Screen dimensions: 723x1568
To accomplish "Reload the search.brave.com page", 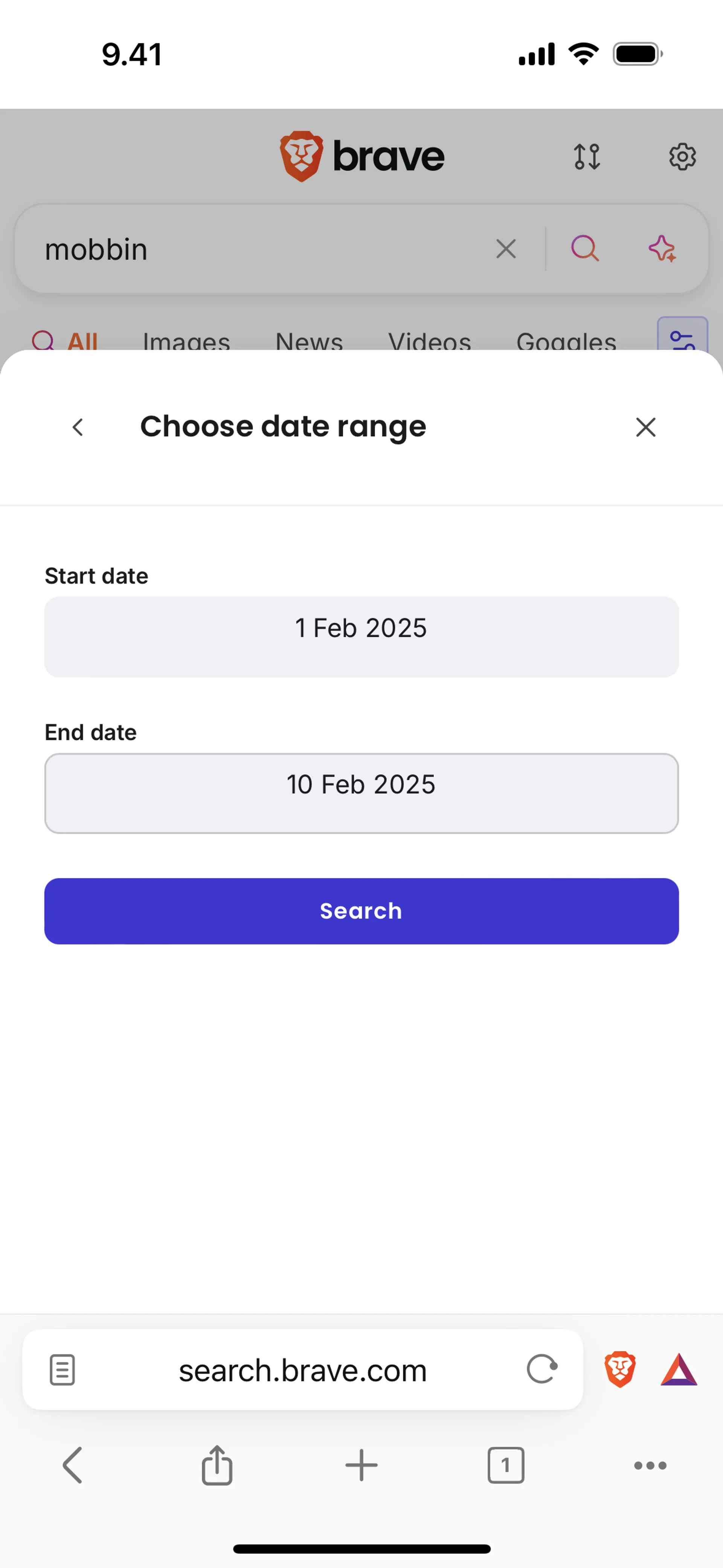I will tap(541, 1369).
